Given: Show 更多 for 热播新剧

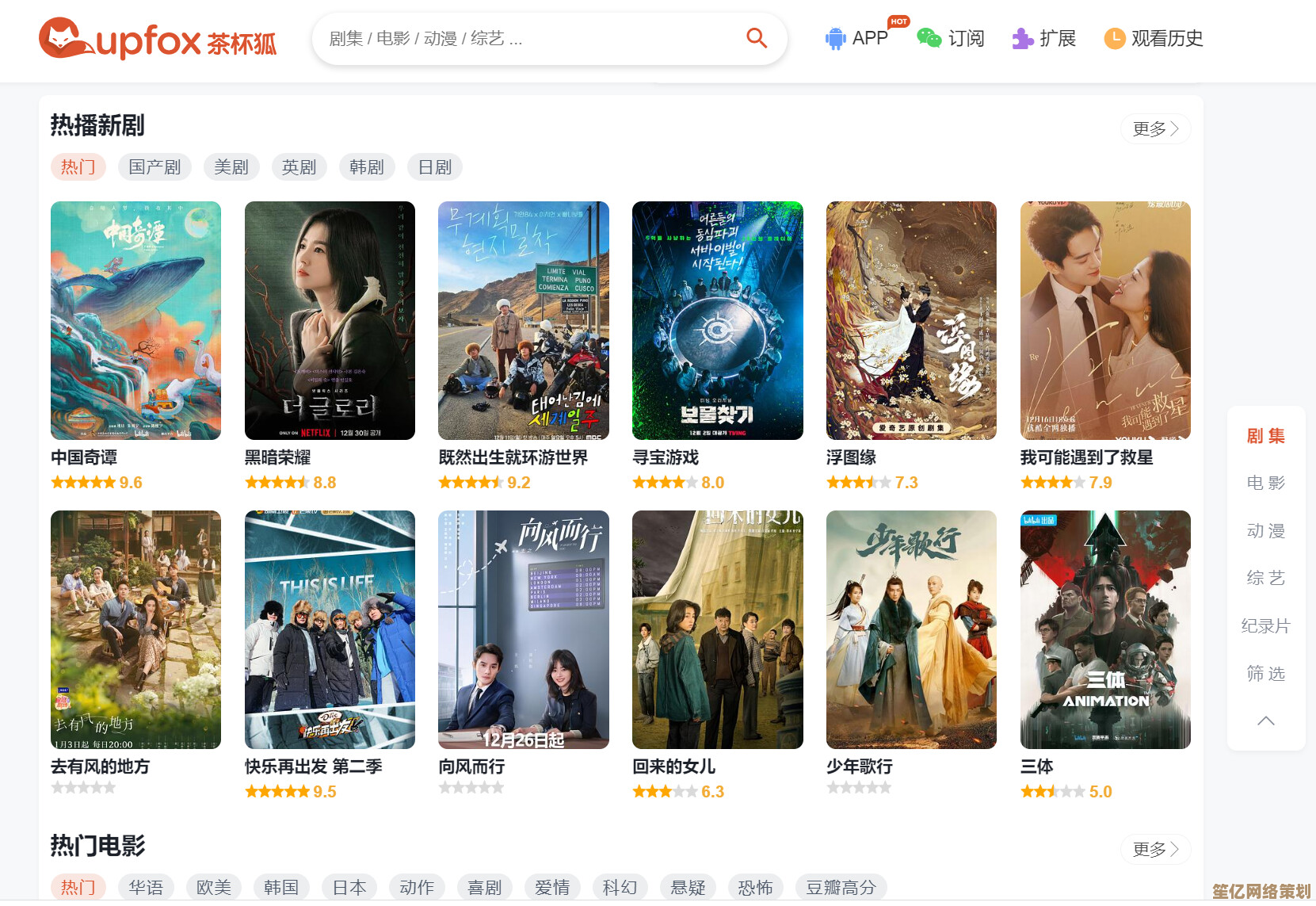Looking at the screenshot, I should click(x=1155, y=128).
